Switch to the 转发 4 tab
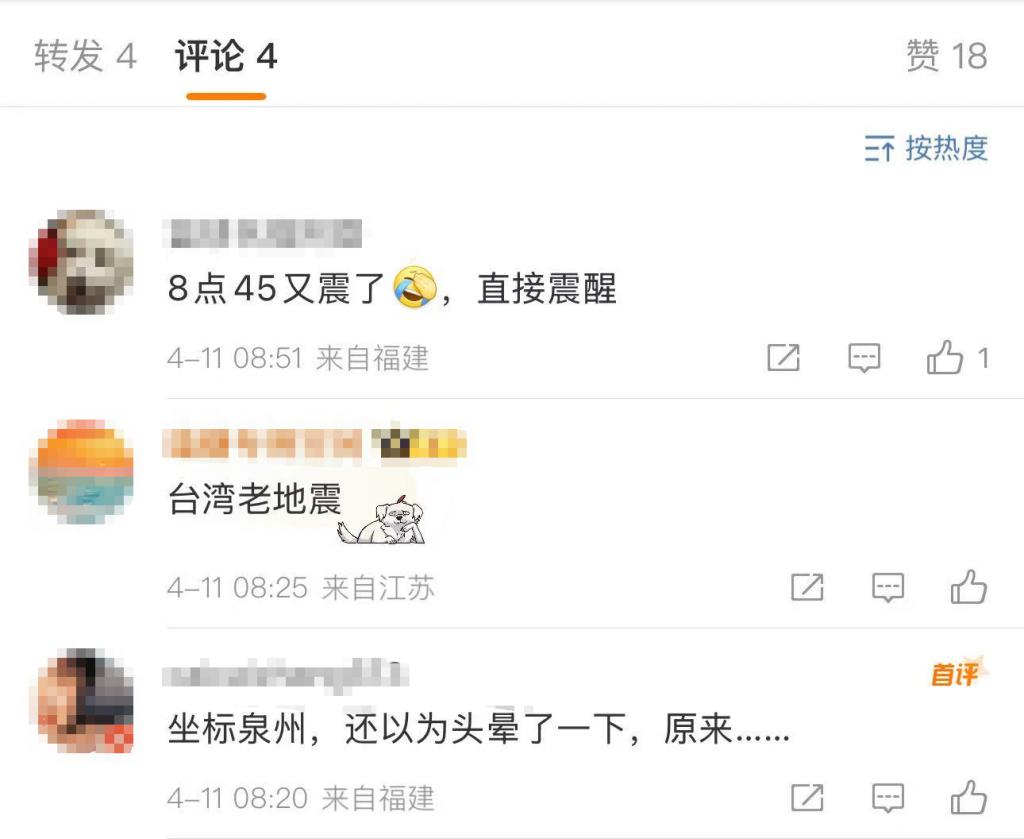The width and height of the screenshot is (1024, 839). coord(84,56)
